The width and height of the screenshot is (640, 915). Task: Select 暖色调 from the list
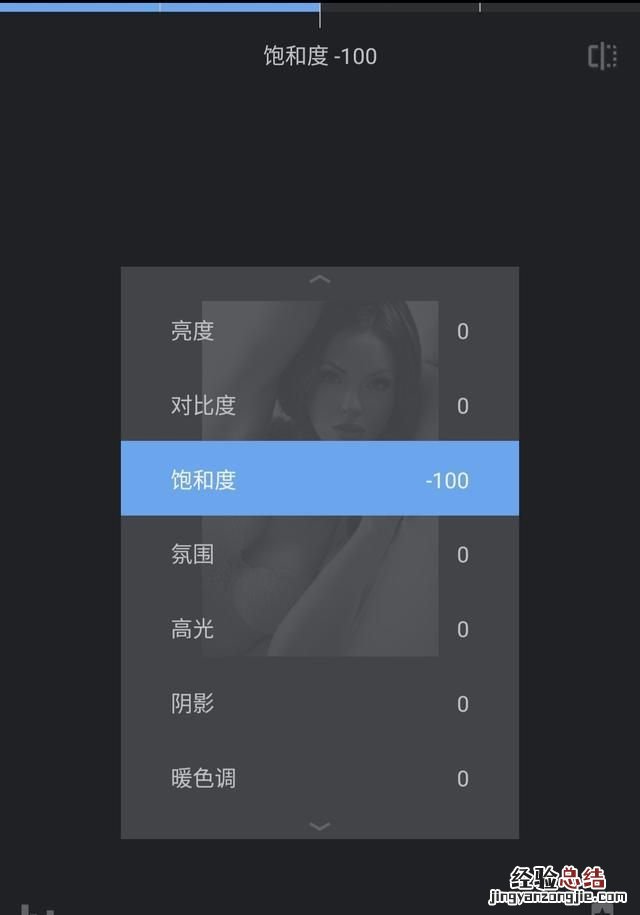319,778
